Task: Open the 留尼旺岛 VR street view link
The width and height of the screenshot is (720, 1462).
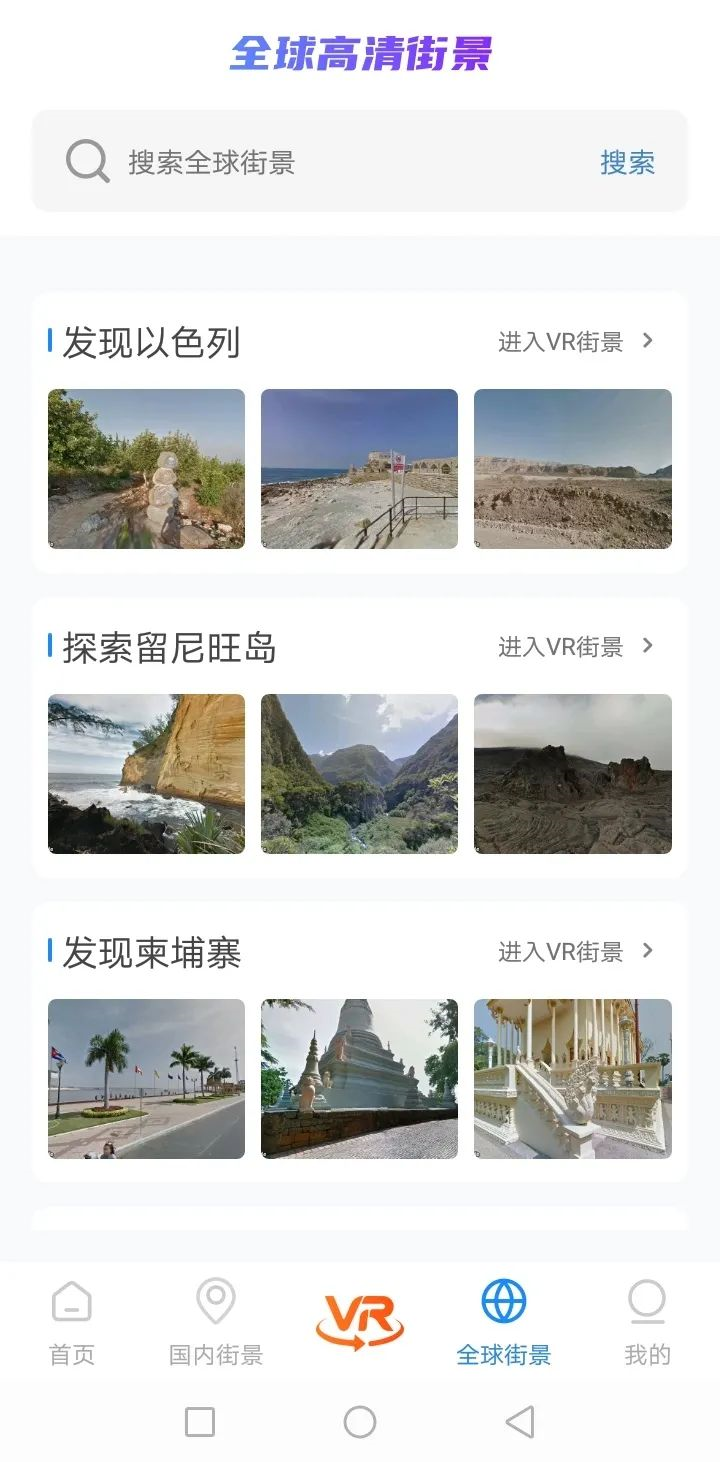Action: coord(575,647)
